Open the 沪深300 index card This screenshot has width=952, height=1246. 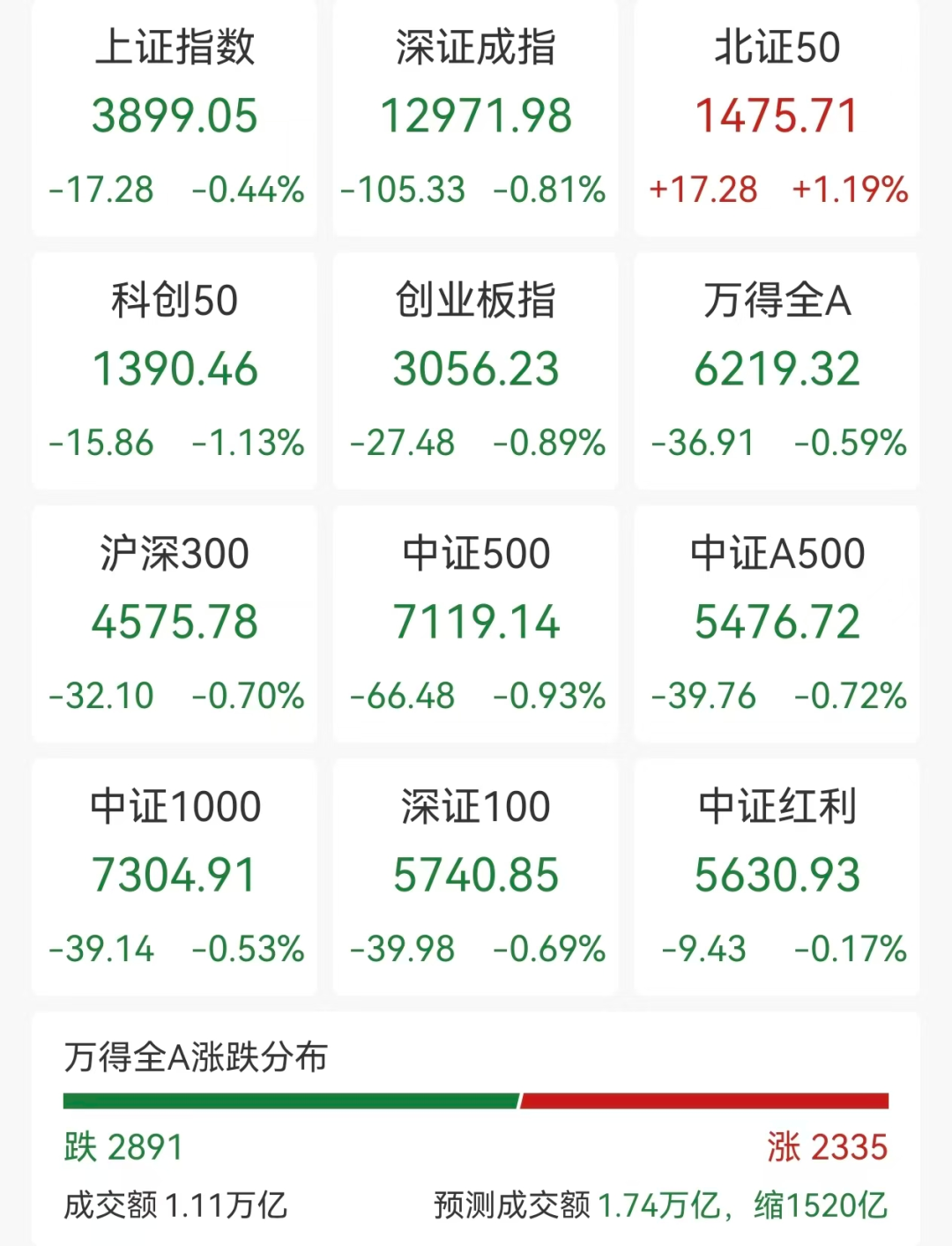point(175,623)
